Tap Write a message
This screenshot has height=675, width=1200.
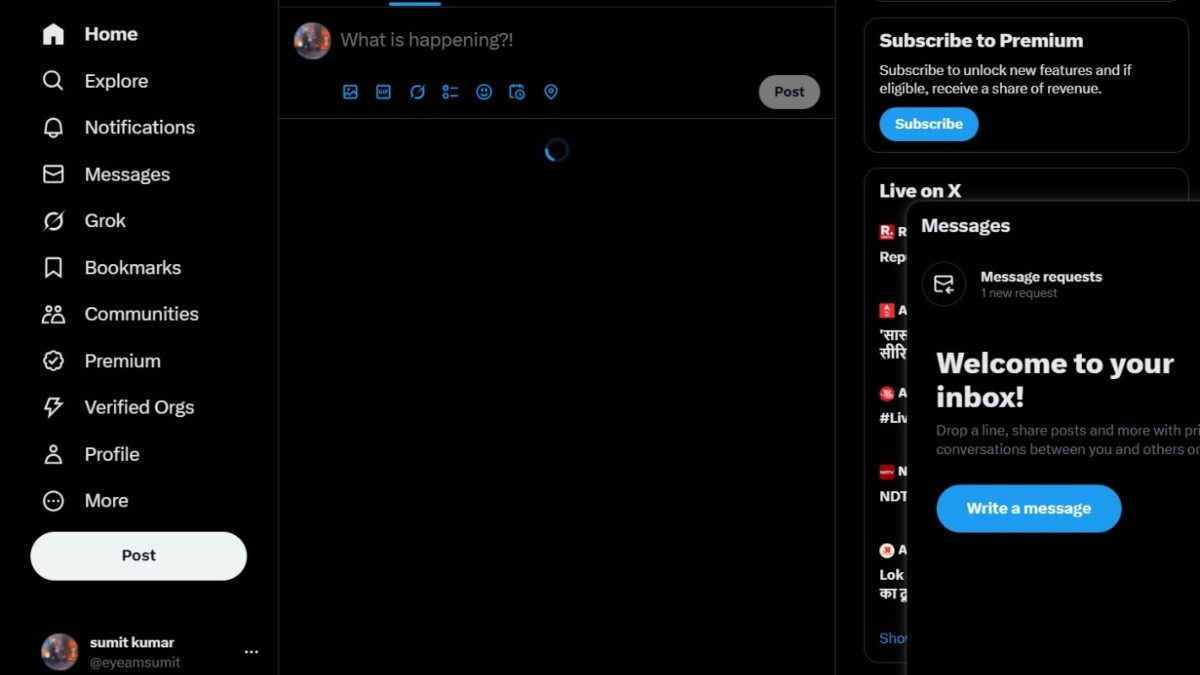coord(1028,508)
